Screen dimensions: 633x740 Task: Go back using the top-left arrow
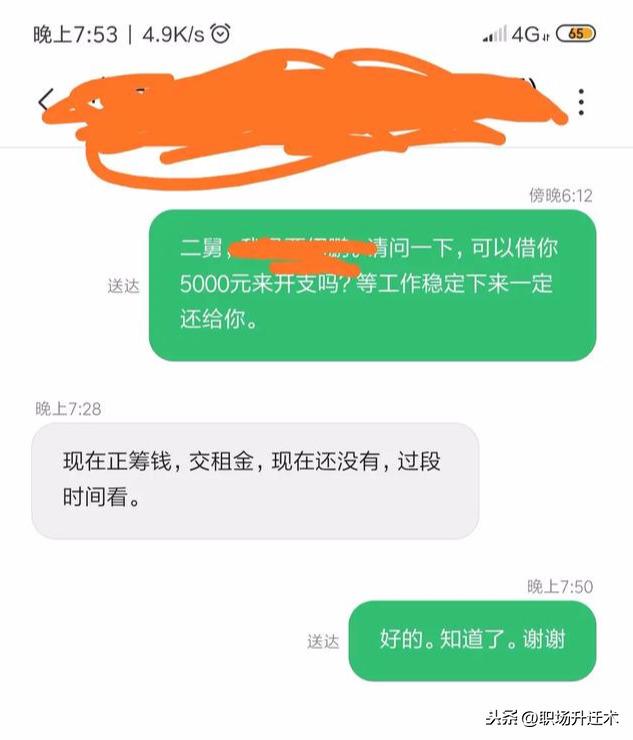click(44, 101)
